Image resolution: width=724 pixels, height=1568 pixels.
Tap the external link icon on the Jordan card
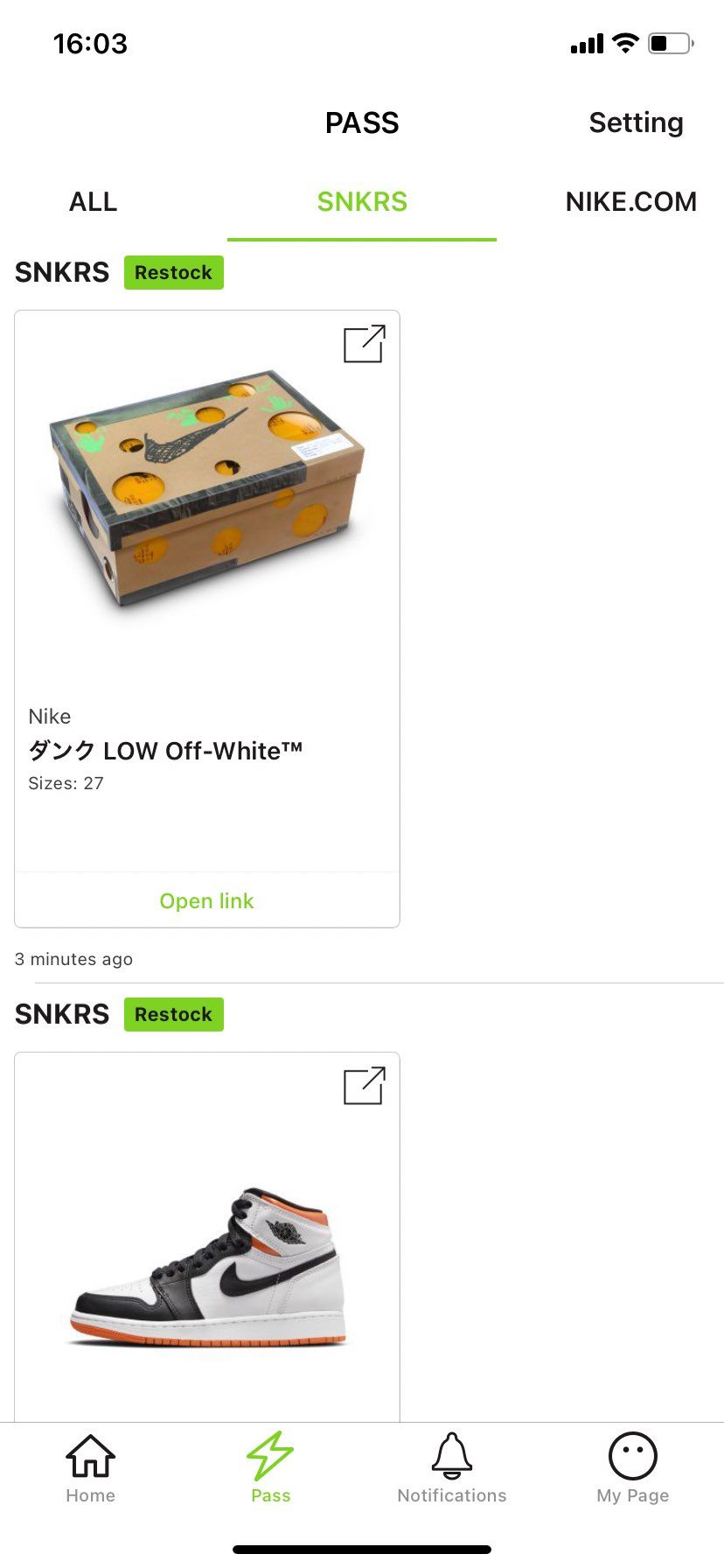click(x=364, y=1087)
